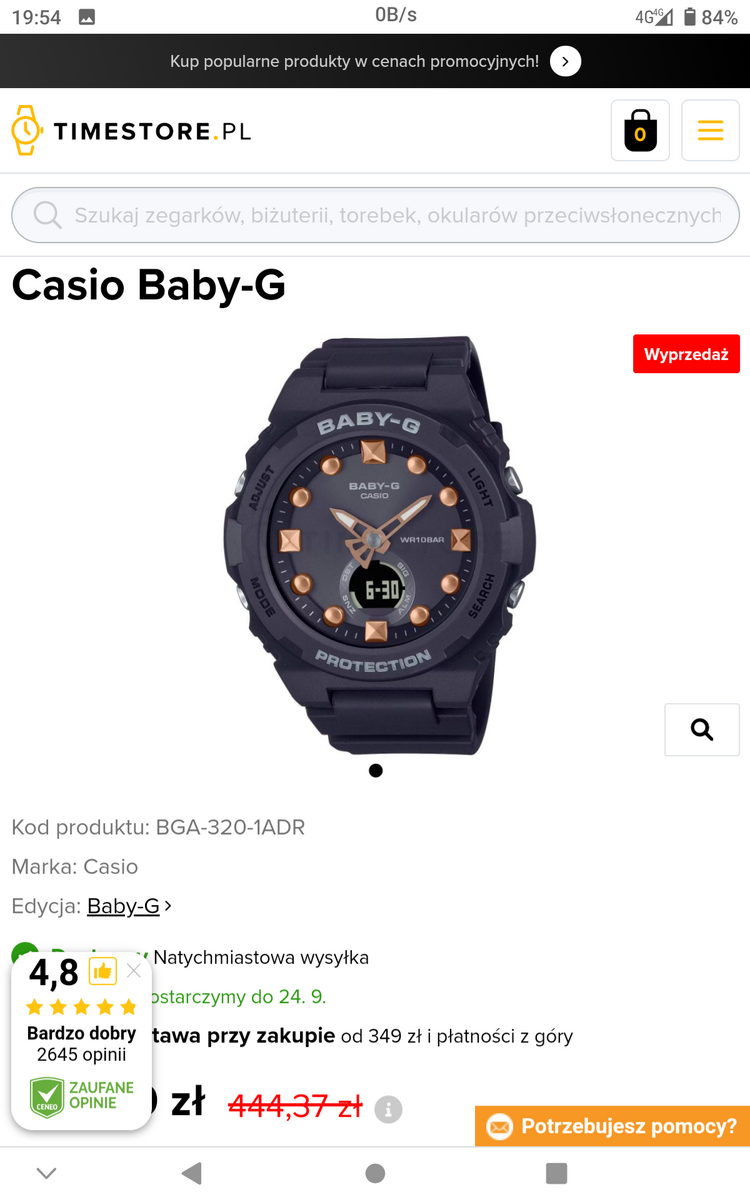750x1200 pixels.
Task: Open the Baby-G edition link
Action: coord(123,906)
